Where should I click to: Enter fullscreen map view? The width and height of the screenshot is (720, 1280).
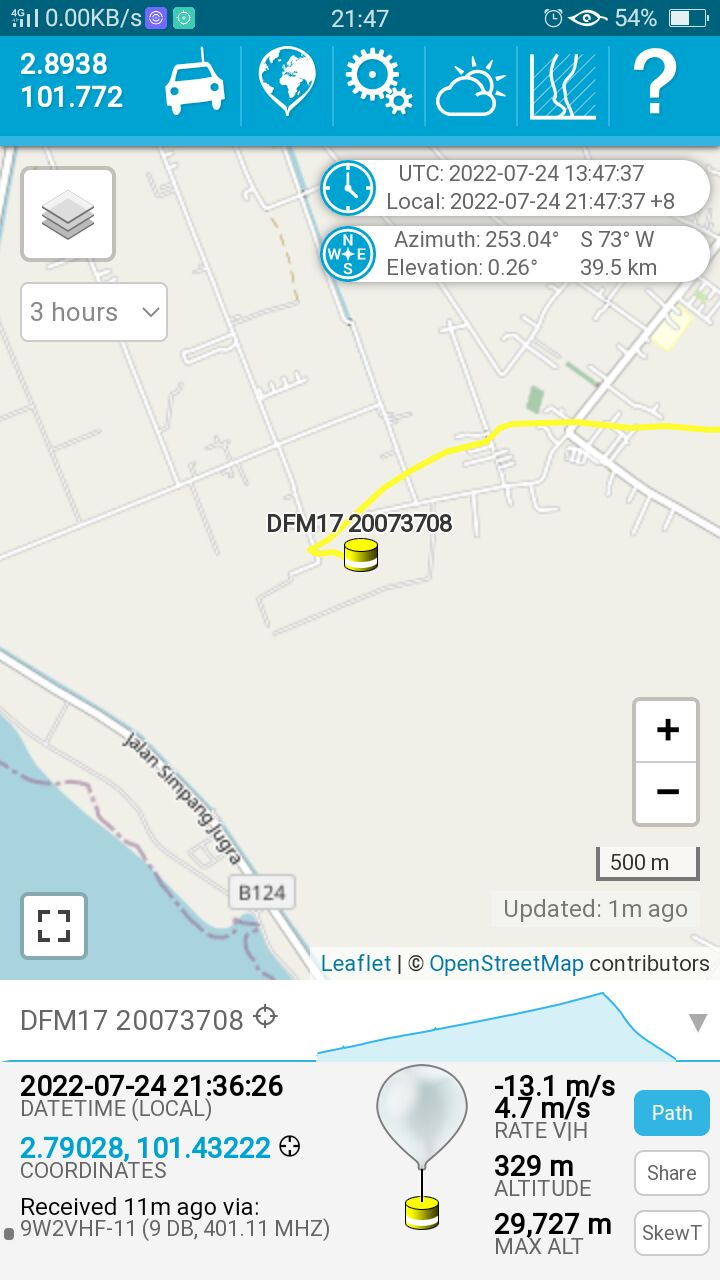tap(54, 926)
